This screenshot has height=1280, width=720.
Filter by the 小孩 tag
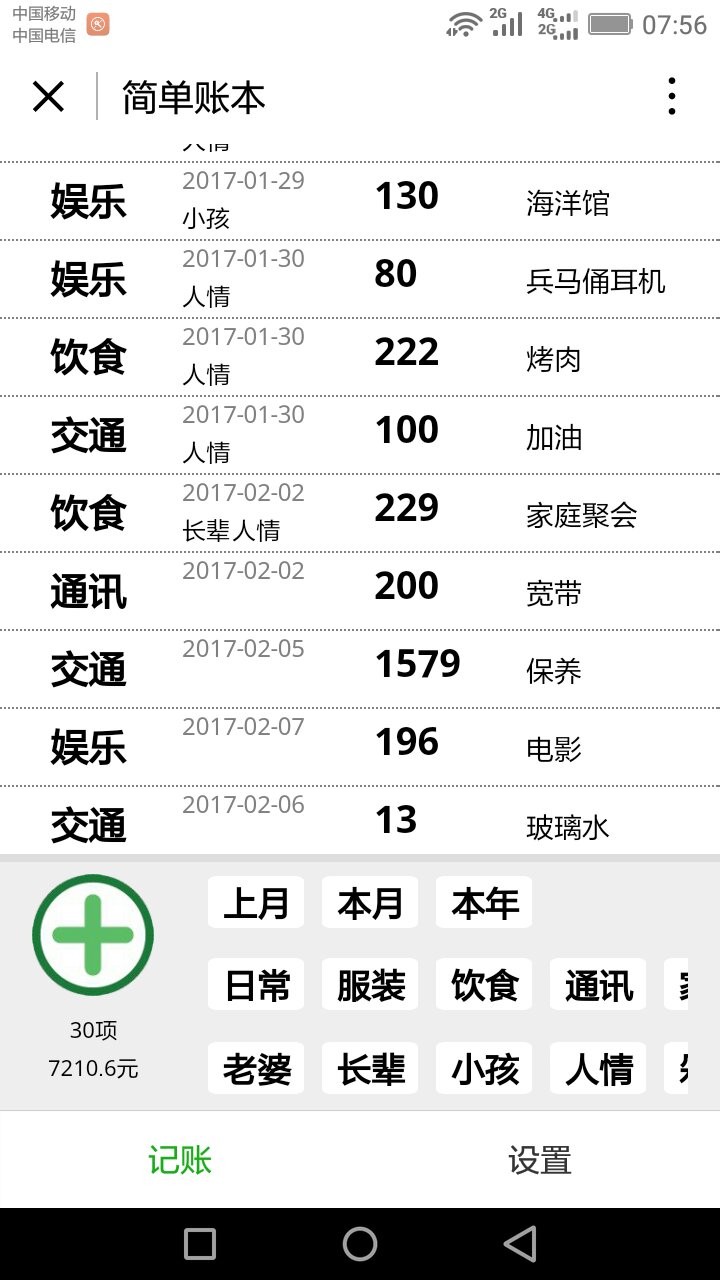point(484,1069)
